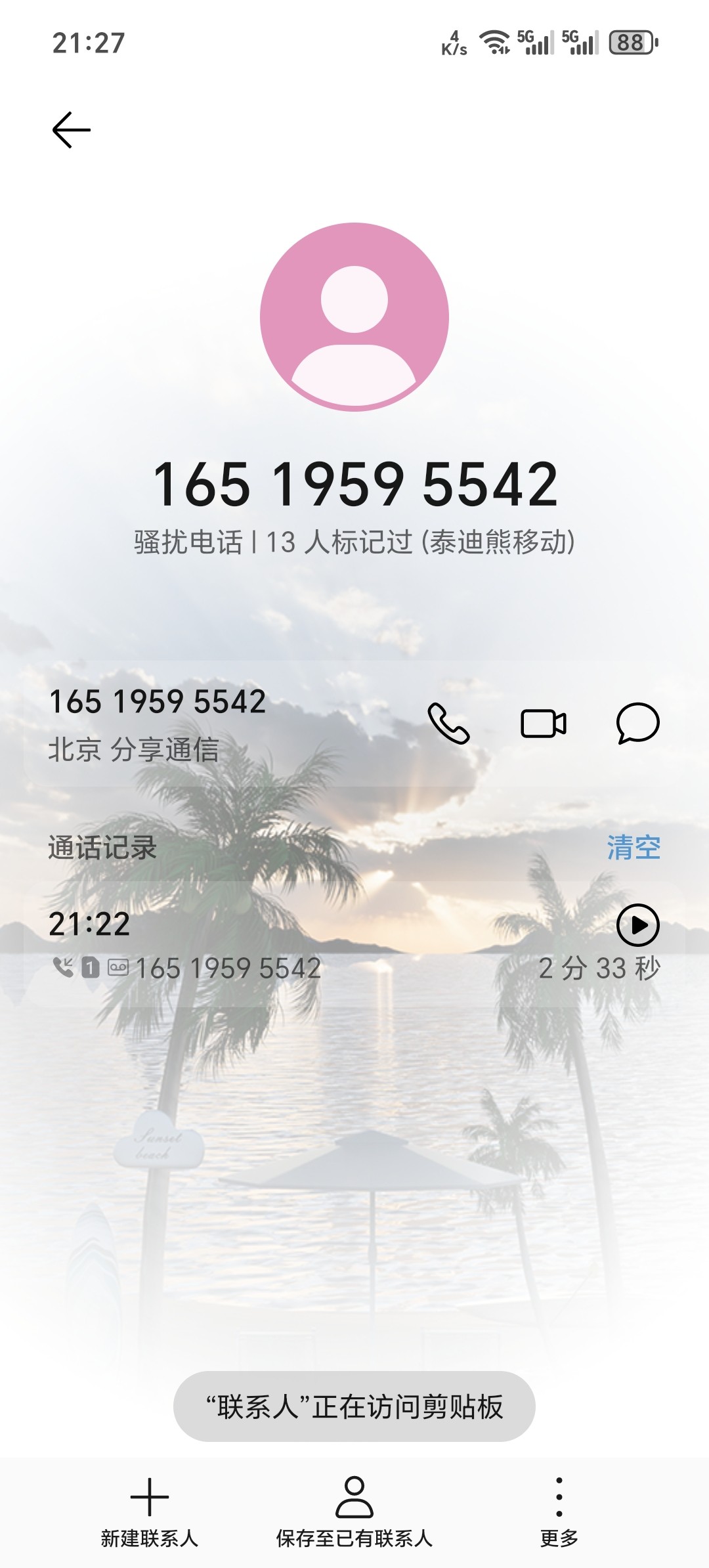Start a video call with this number
Screen dimensions: 709x1568
click(544, 724)
